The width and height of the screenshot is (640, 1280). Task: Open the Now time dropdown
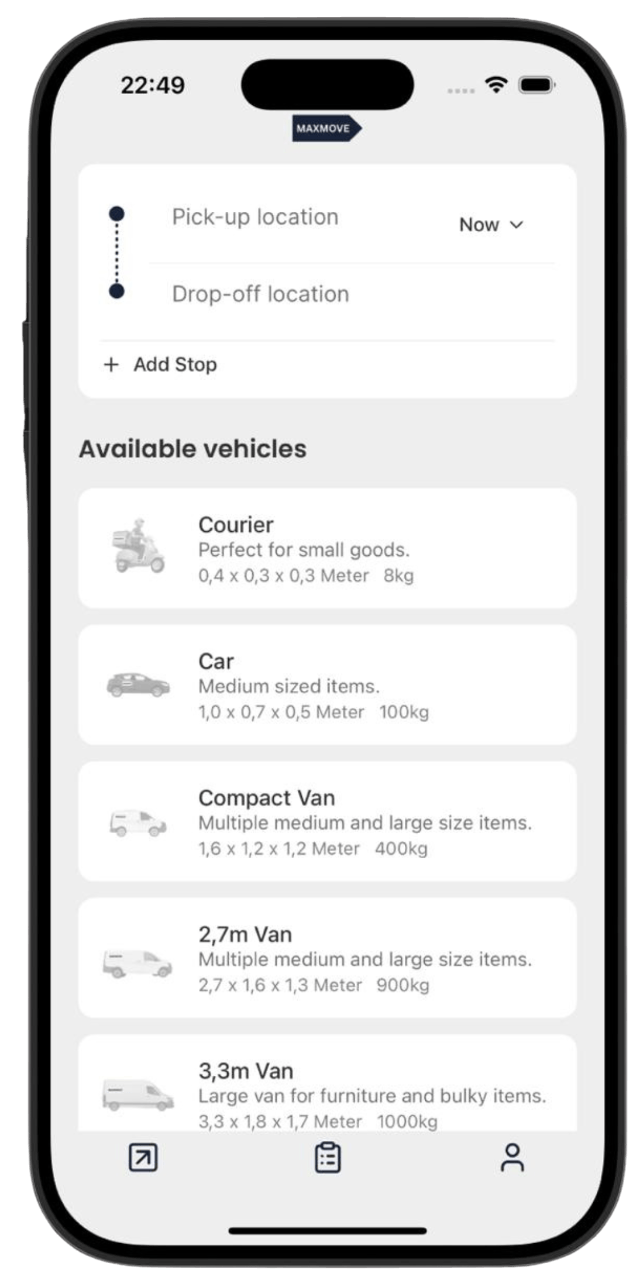(491, 225)
